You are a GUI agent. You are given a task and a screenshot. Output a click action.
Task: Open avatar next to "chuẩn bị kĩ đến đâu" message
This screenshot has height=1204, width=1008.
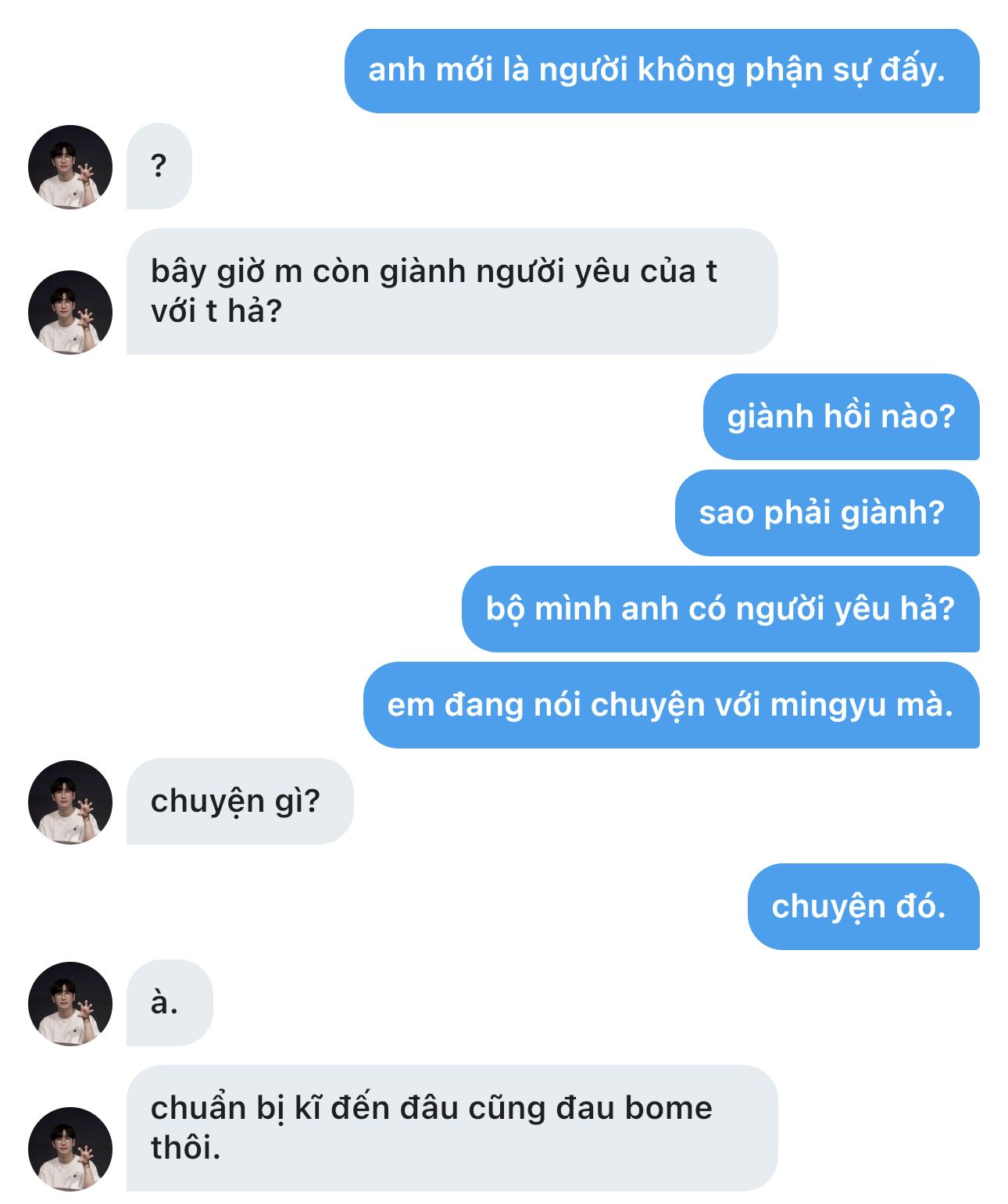click(x=70, y=1149)
